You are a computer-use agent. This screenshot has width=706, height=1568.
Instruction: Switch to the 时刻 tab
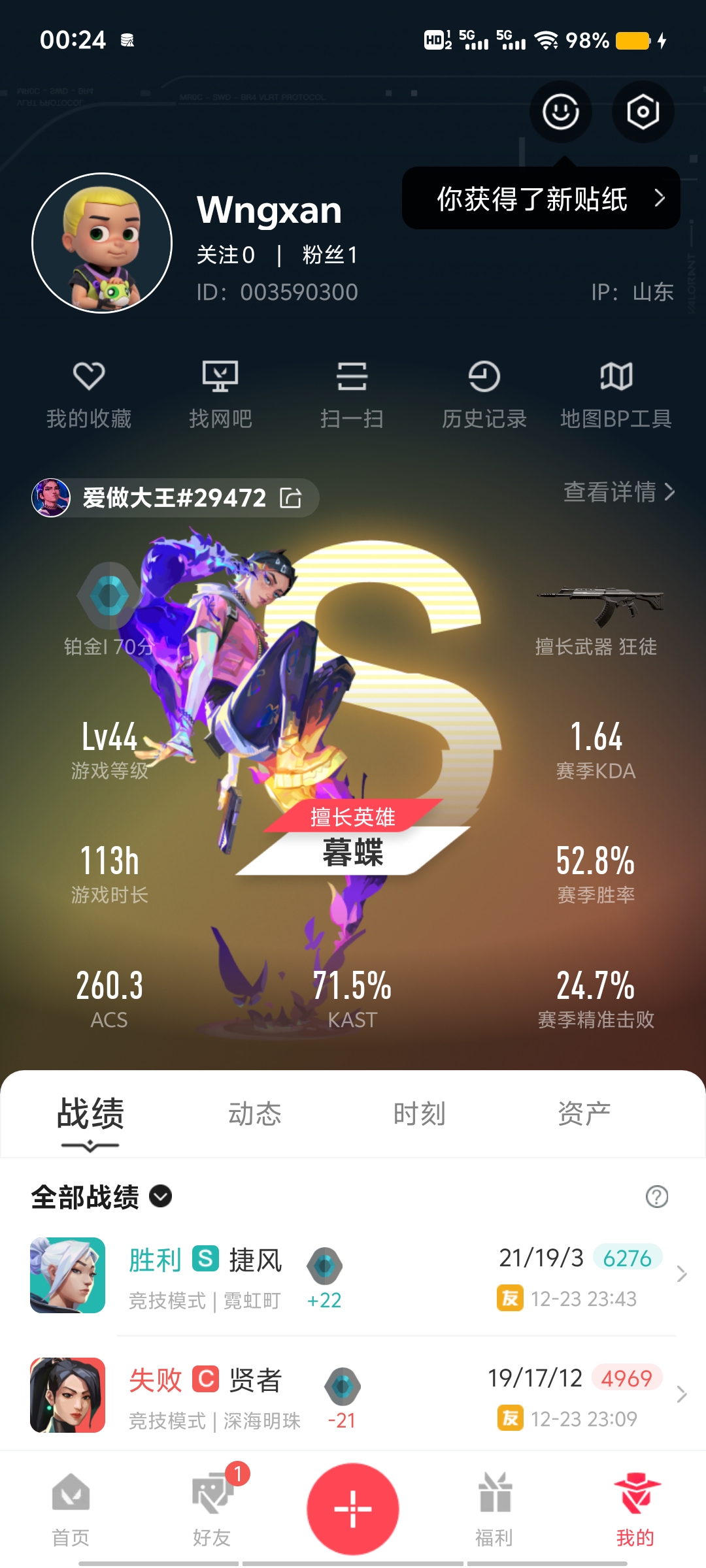[x=419, y=1114]
